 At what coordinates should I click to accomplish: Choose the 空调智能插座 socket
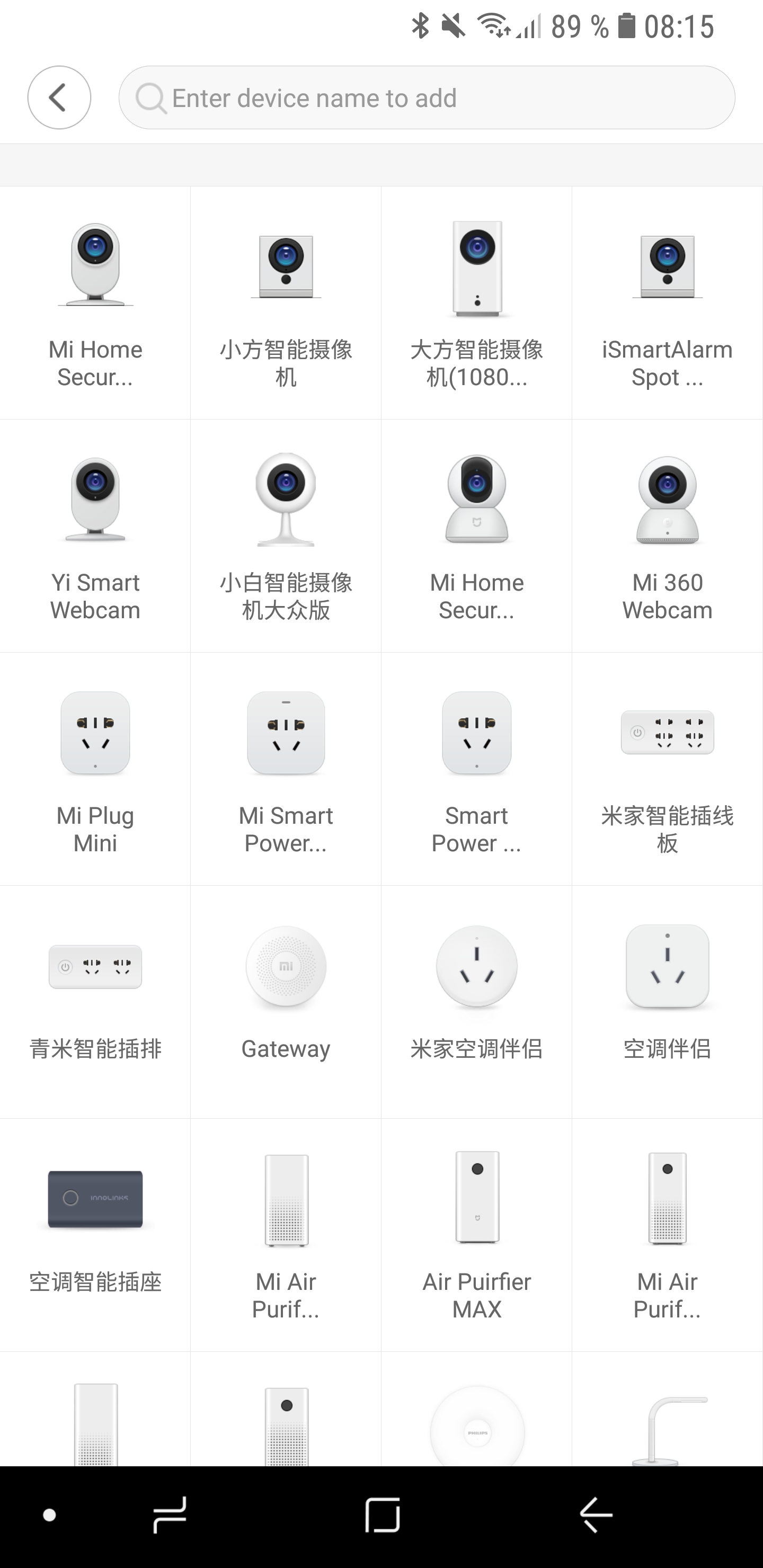(95, 1234)
